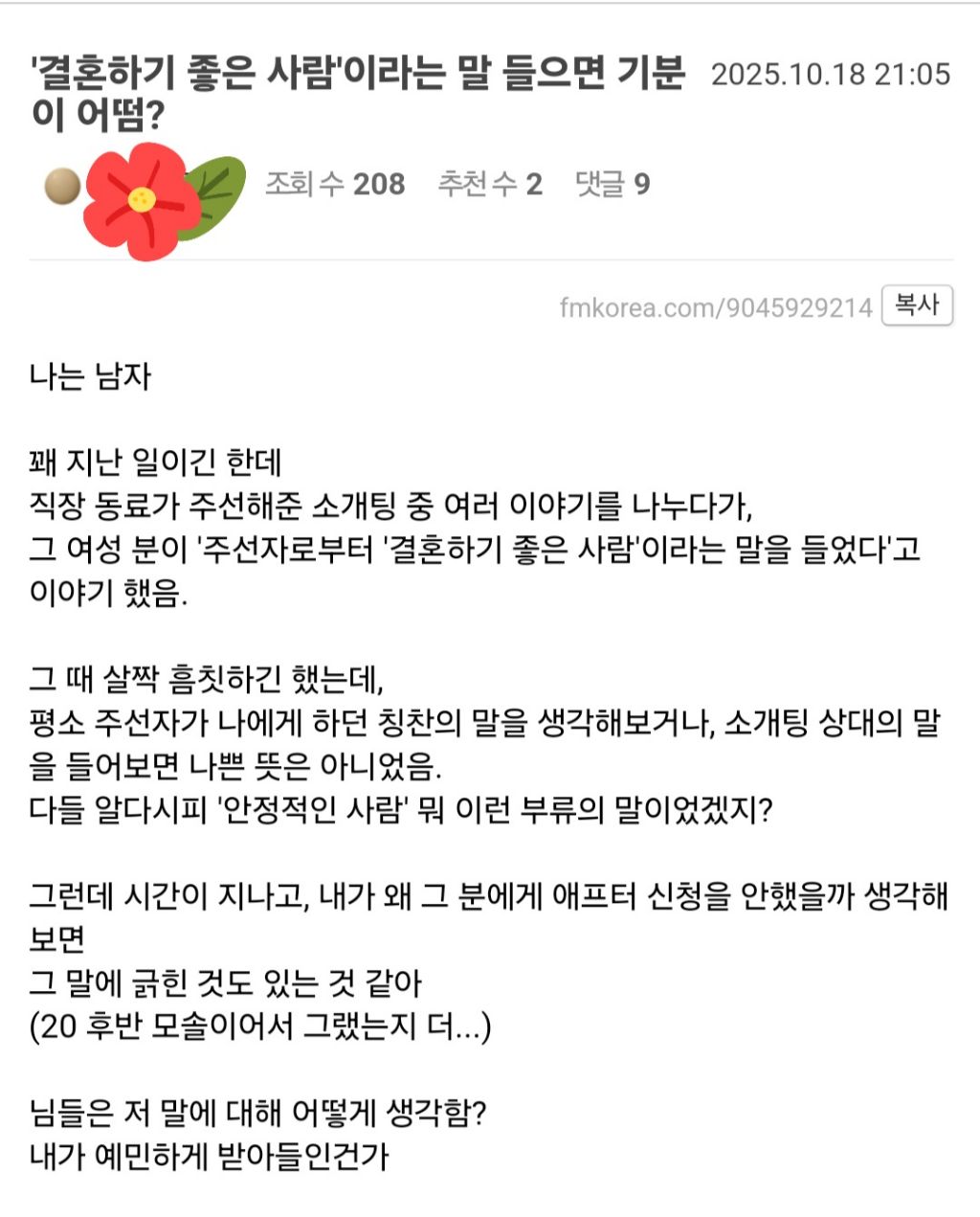The width and height of the screenshot is (980, 1217).
Task: Click the divider line below profile section
Action: tap(490, 259)
